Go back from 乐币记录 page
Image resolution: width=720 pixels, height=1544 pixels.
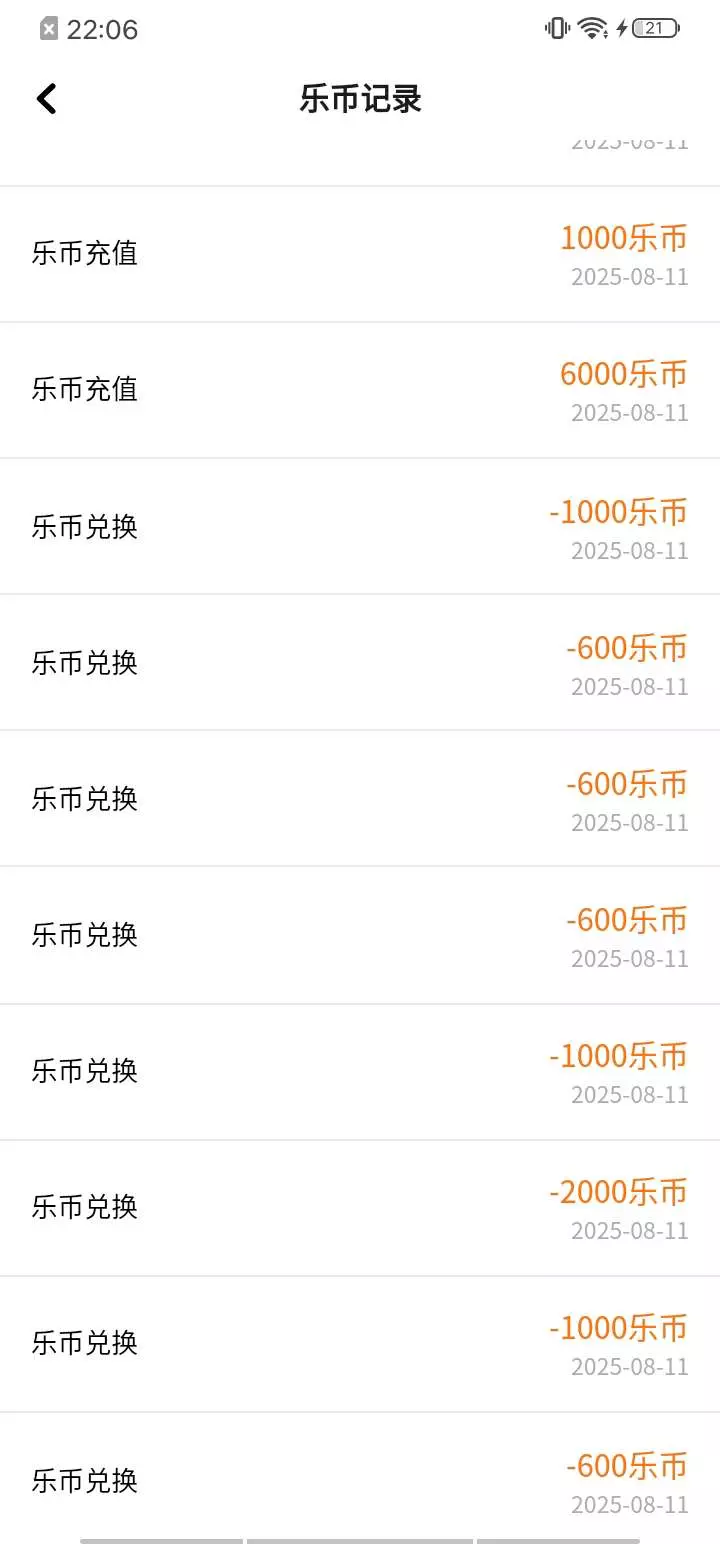pos(46,99)
